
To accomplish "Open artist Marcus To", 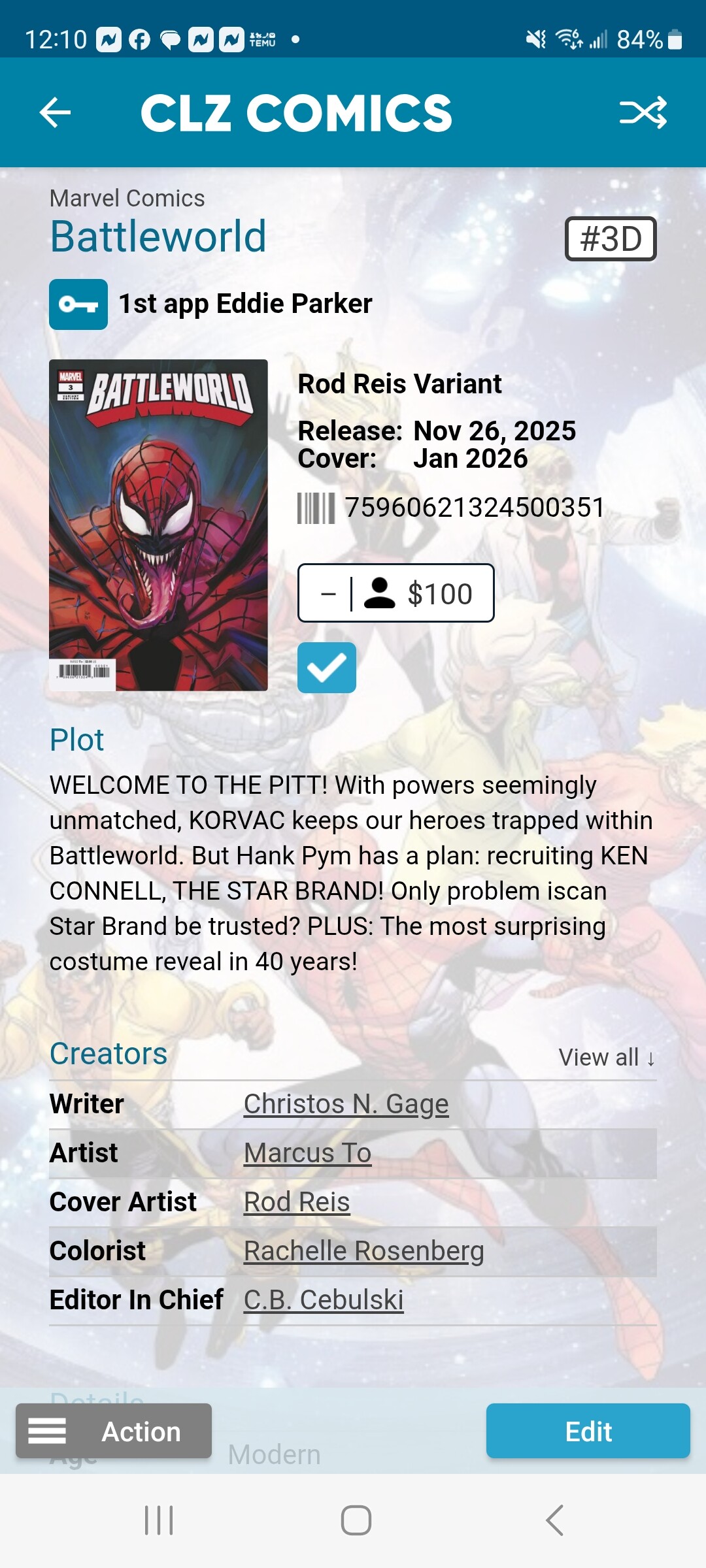I will (307, 1153).
